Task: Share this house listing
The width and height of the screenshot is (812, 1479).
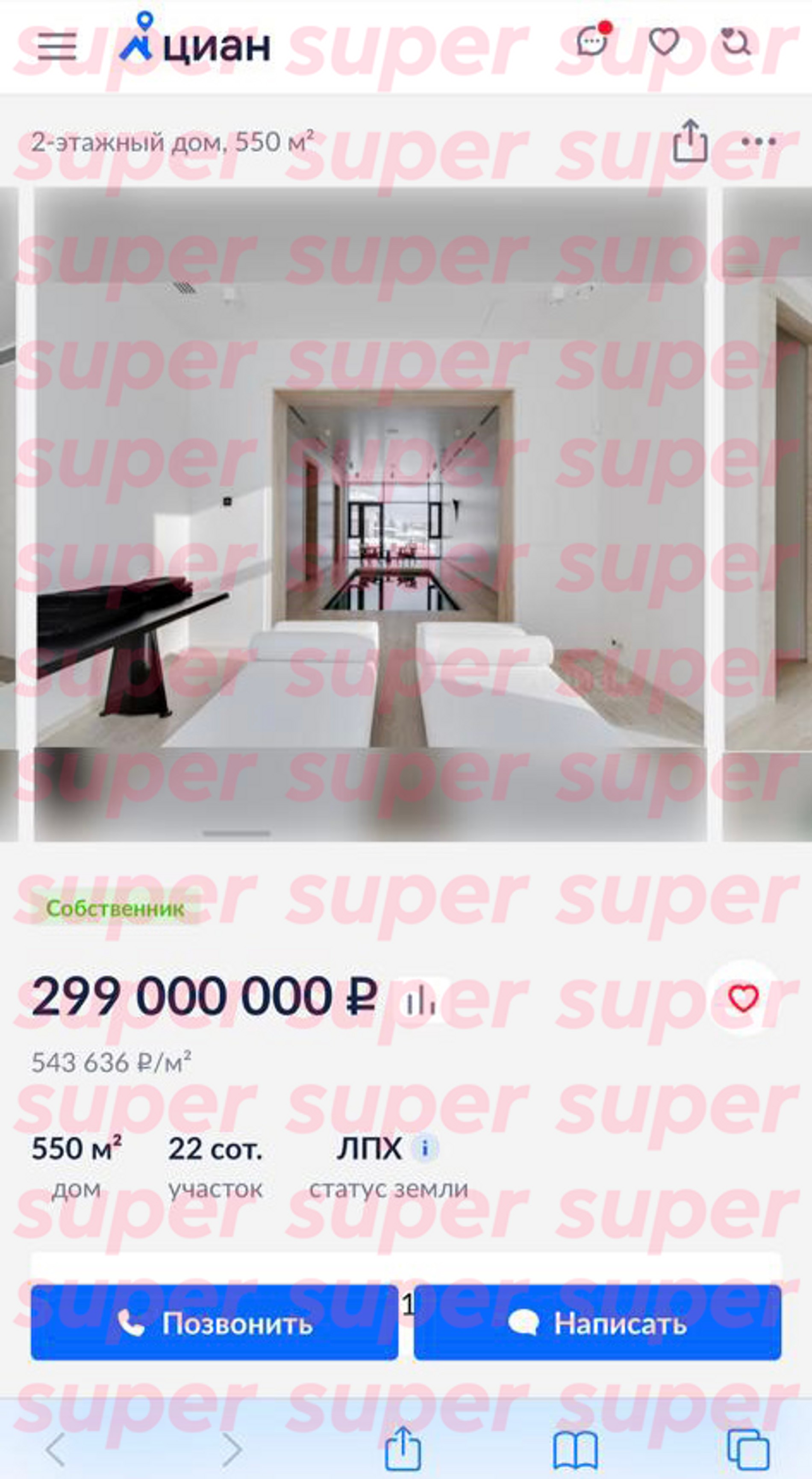Action: (x=689, y=141)
